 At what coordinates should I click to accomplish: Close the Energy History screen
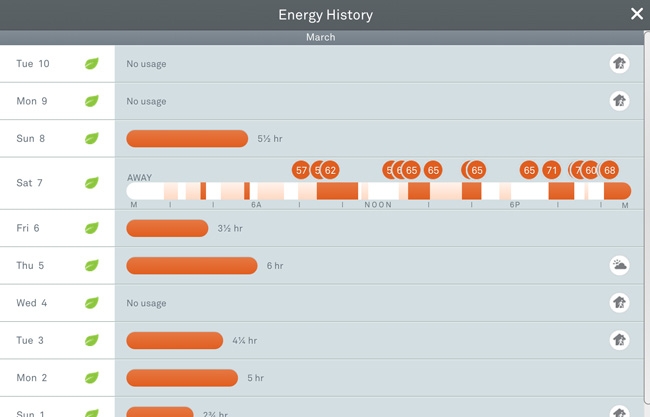tap(636, 14)
